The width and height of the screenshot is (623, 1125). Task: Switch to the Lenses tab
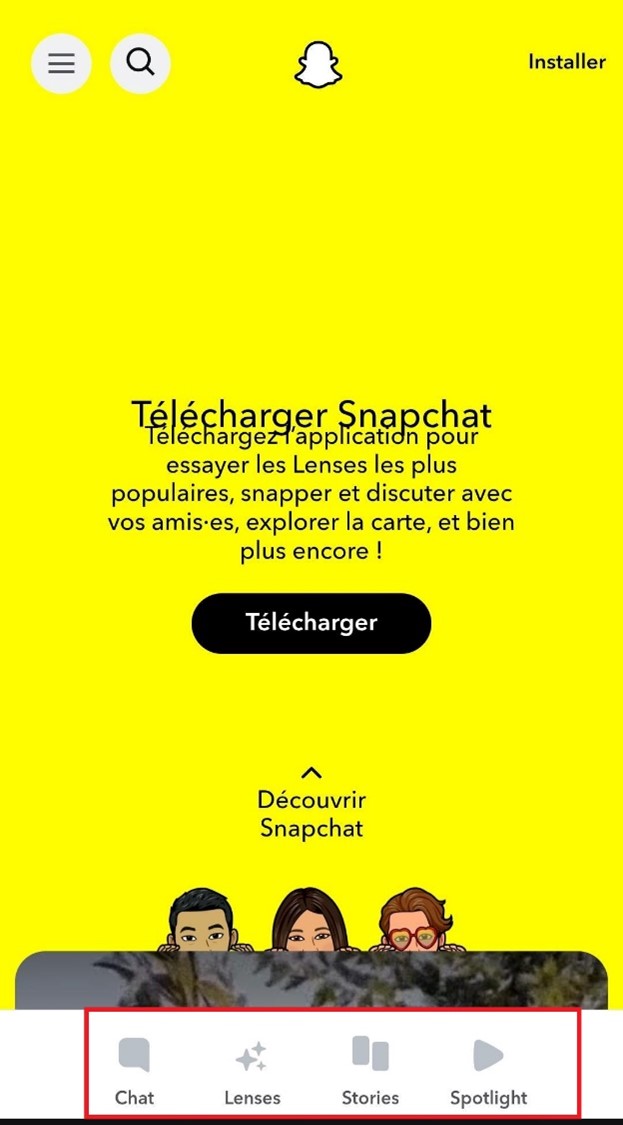[252, 1071]
